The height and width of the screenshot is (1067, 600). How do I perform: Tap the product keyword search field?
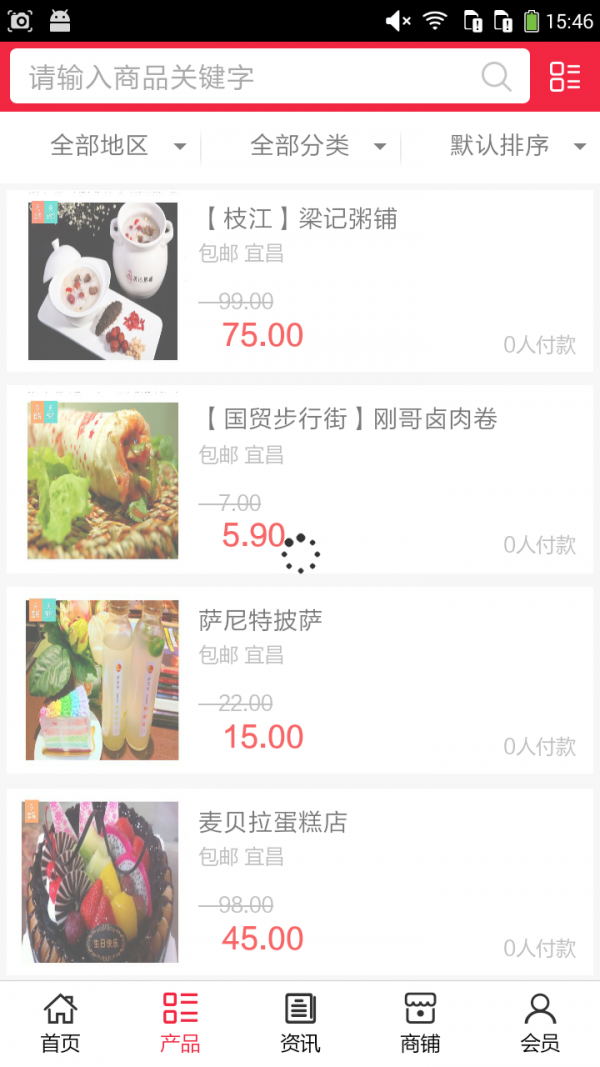click(240, 77)
